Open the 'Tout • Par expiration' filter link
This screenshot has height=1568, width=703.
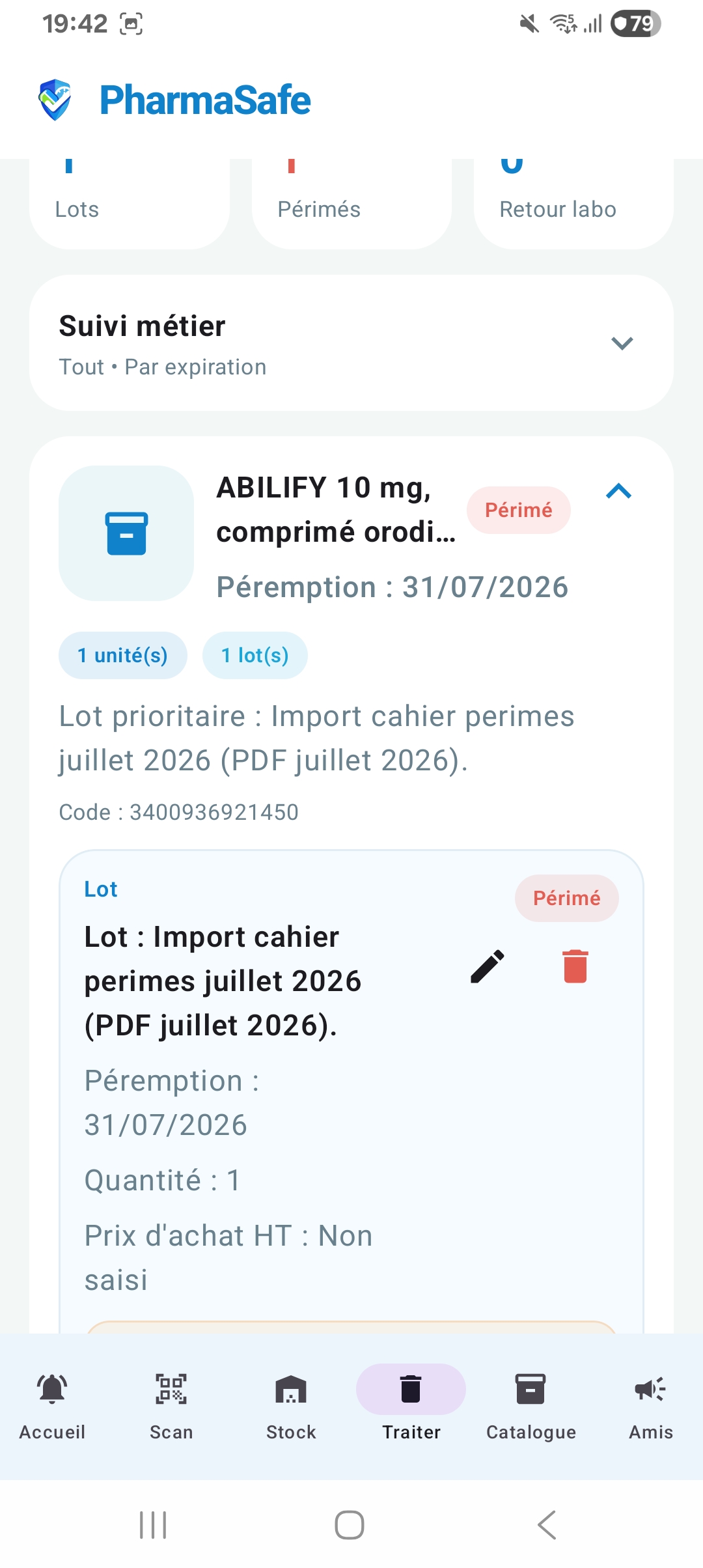pyautogui.click(x=162, y=366)
